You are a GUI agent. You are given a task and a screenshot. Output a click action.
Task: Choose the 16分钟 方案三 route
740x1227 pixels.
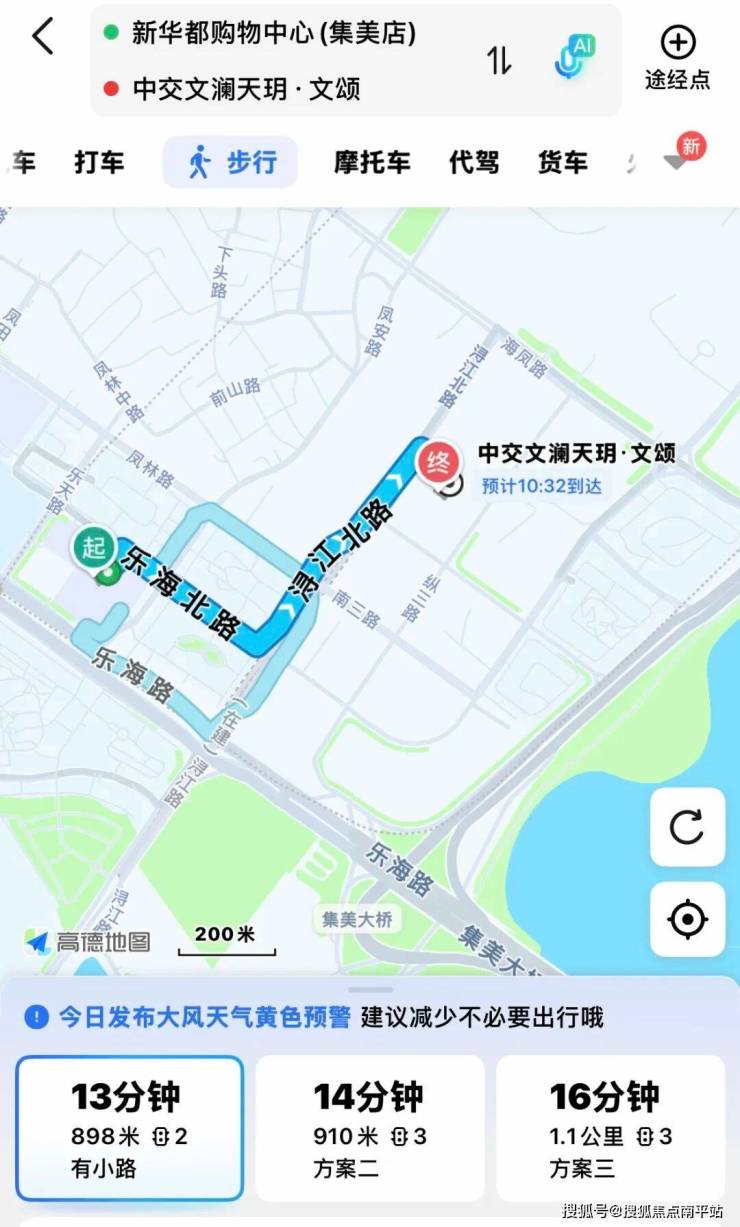pos(610,1127)
